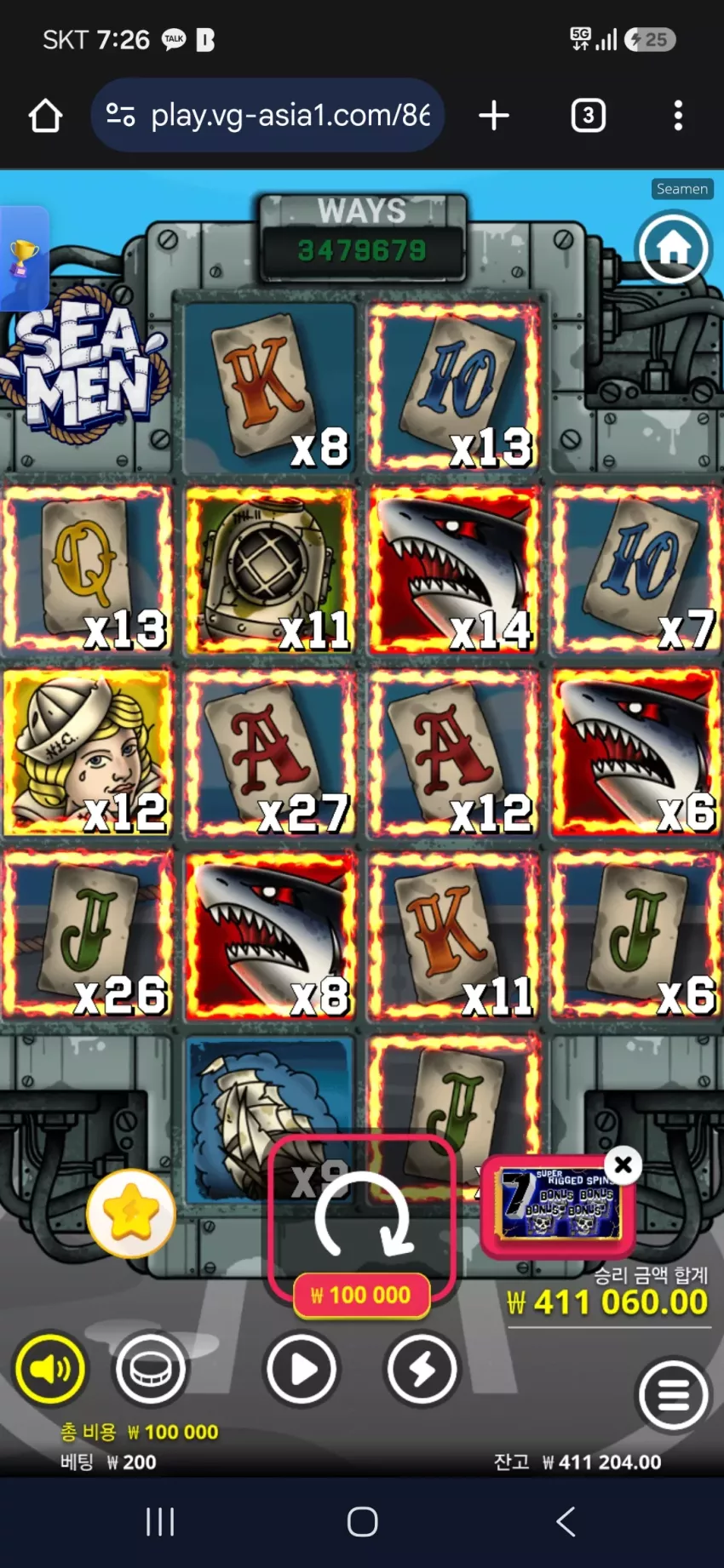Tap the game's home button
The height and width of the screenshot is (1568, 724).
(x=674, y=249)
